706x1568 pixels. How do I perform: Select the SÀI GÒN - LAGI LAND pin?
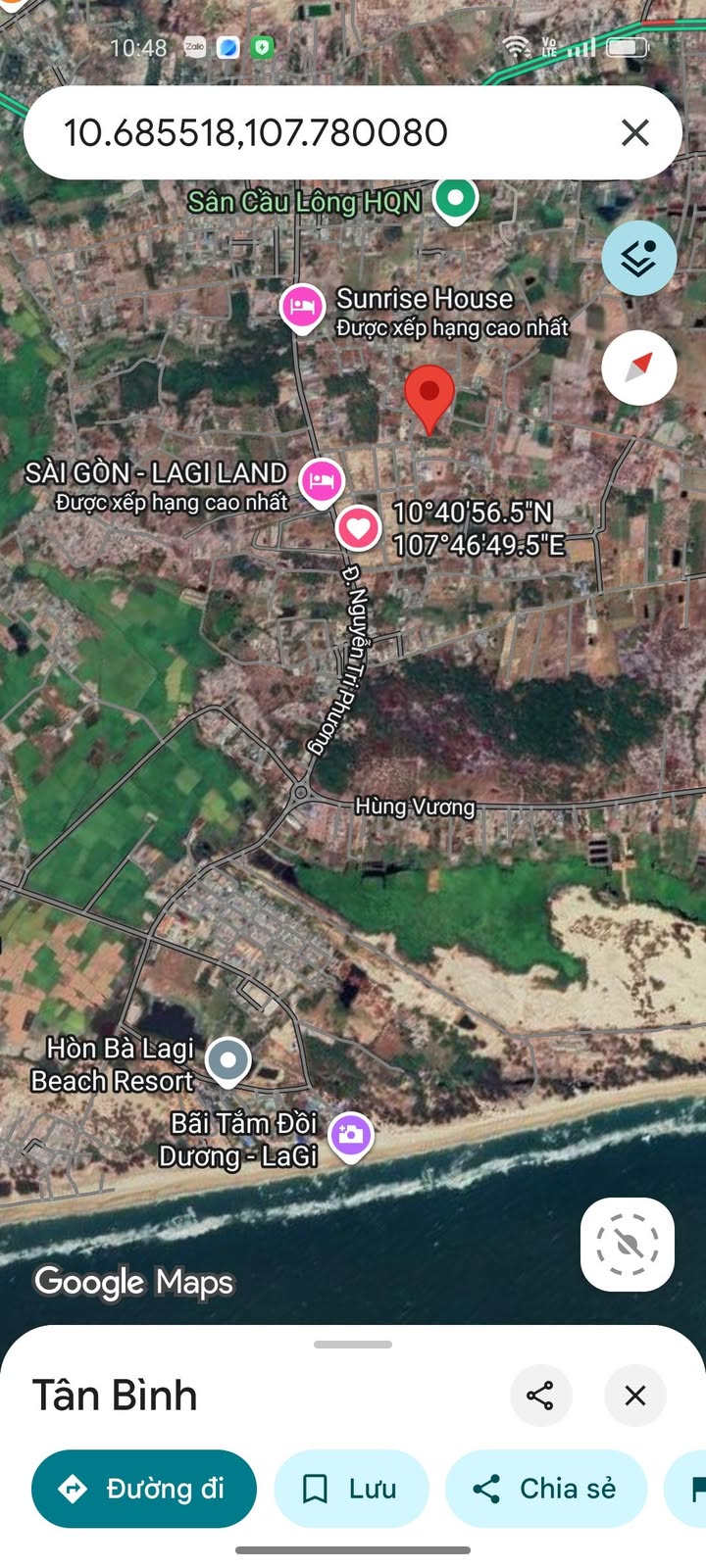[x=322, y=481]
